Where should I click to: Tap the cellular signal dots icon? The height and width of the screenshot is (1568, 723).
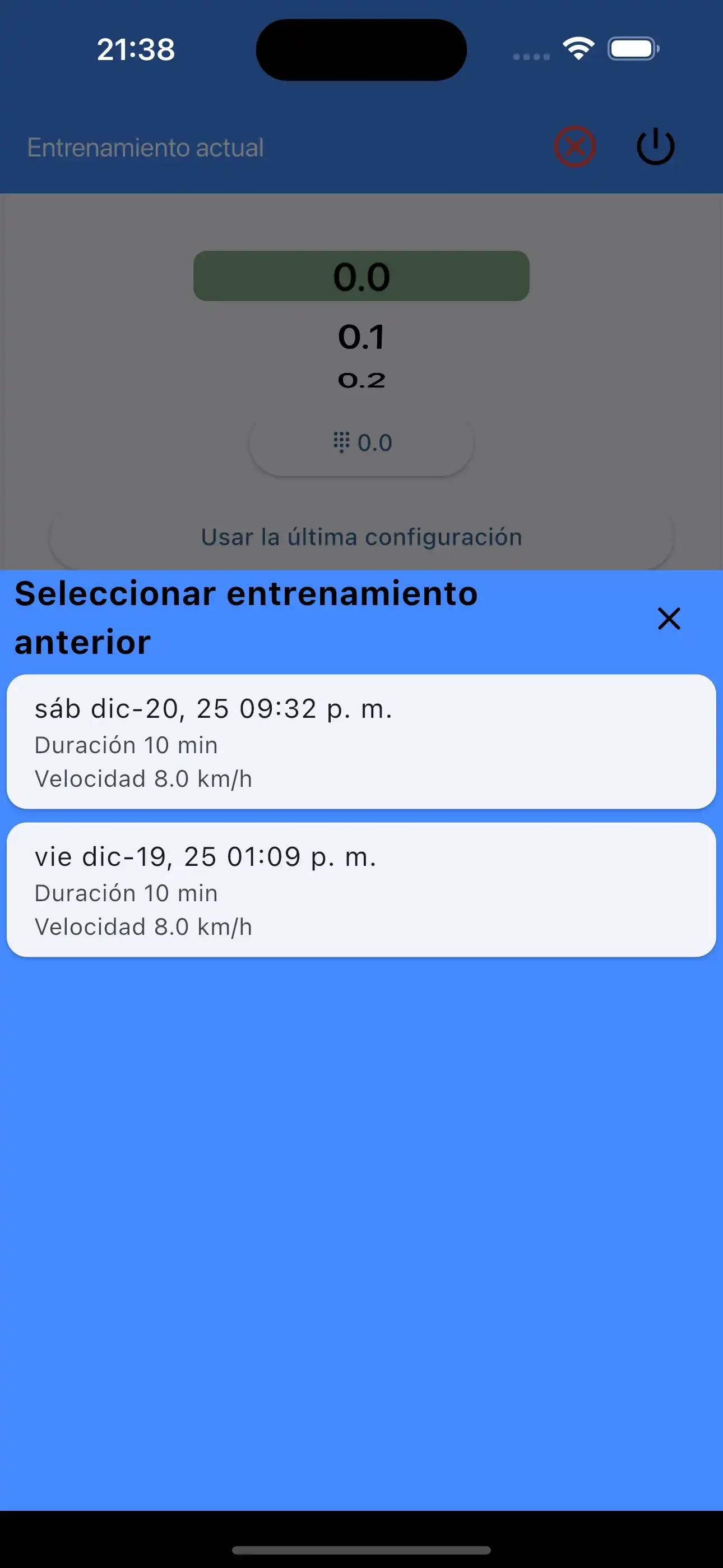click(x=529, y=56)
